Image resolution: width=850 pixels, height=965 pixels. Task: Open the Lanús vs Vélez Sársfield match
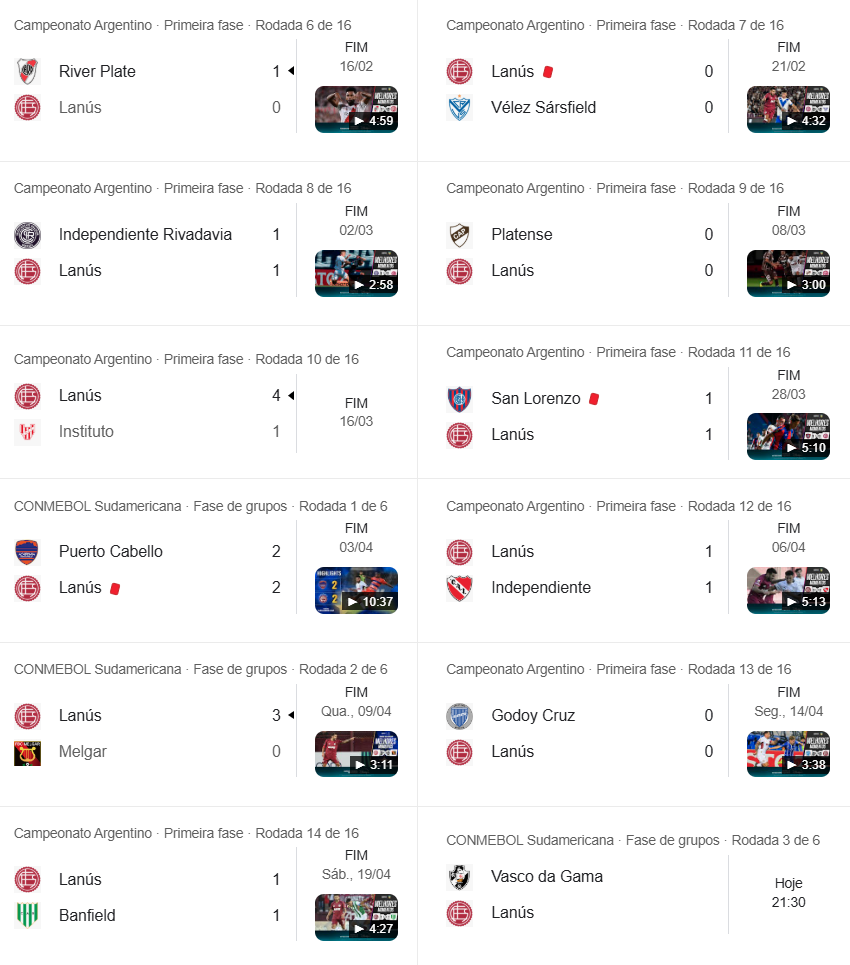pyautogui.click(x=580, y=89)
